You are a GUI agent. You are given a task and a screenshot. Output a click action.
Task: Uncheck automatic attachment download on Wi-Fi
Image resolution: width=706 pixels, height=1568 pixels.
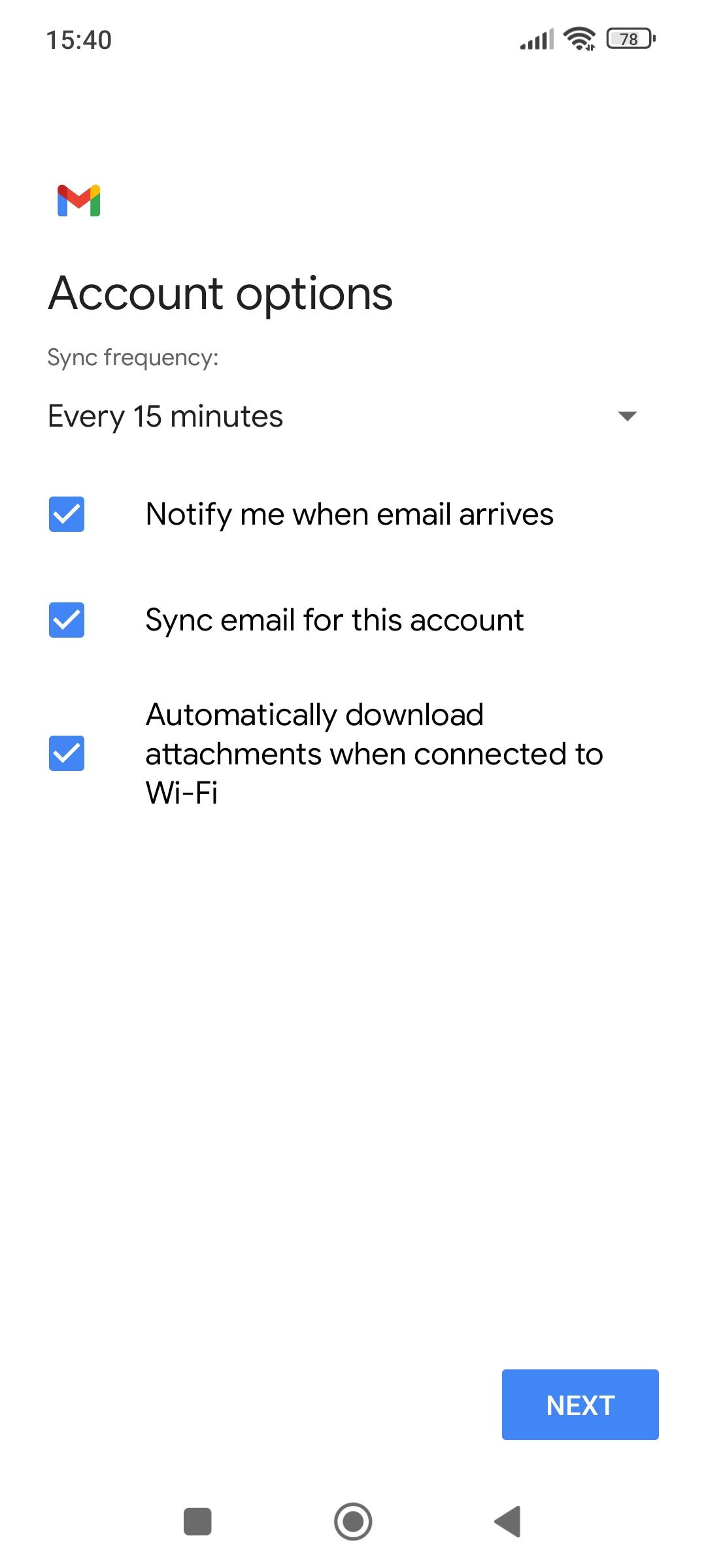click(67, 753)
